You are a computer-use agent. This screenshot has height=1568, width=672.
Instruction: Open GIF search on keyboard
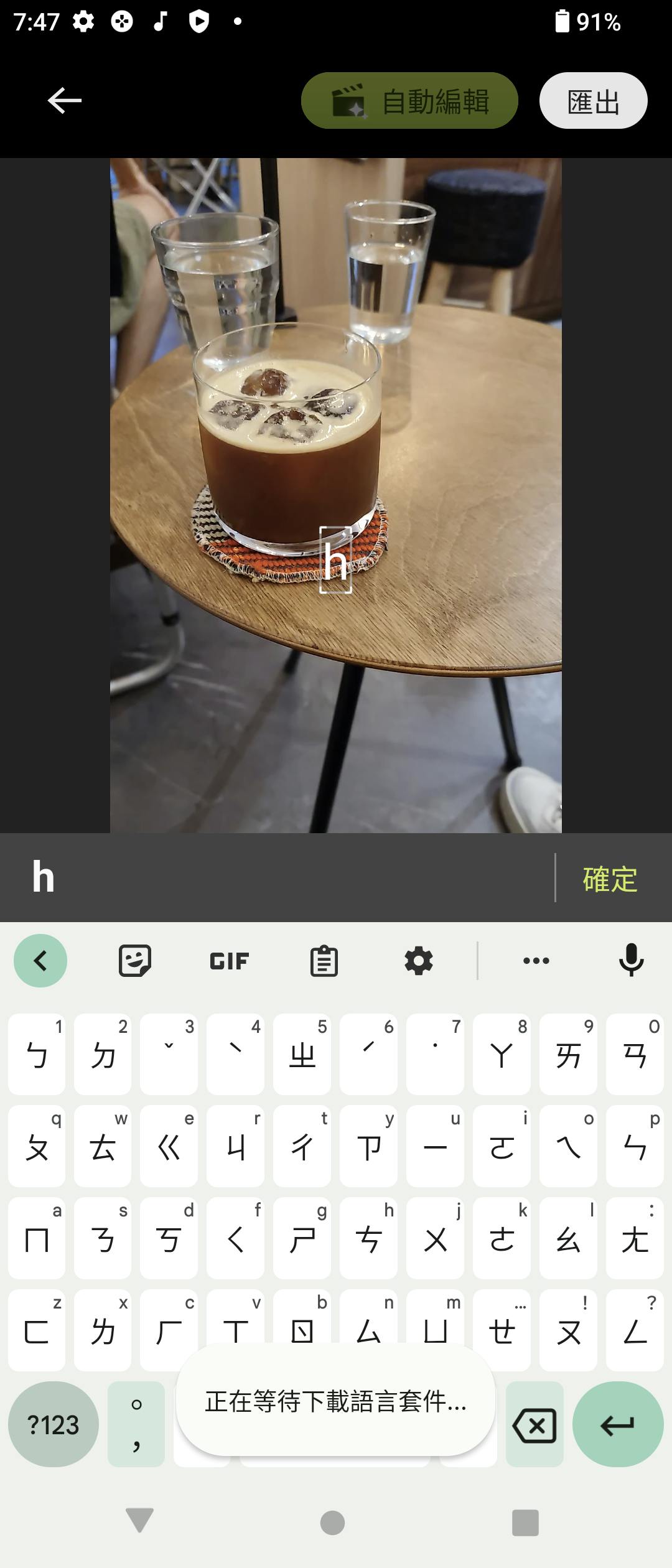click(229, 961)
